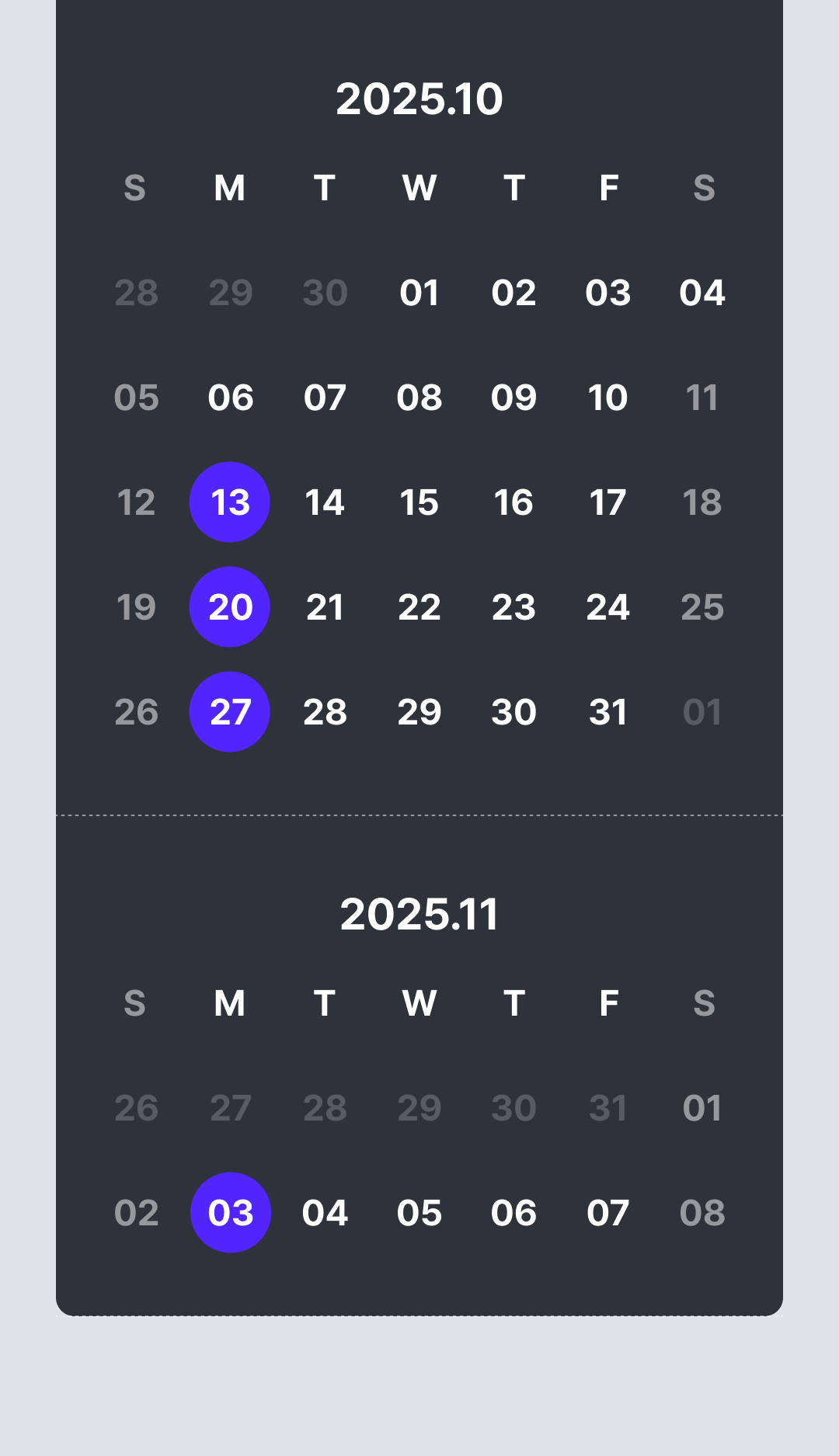This screenshot has width=839, height=1456.
Task: Choose October 15 in the calendar
Action: tap(419, 502)
